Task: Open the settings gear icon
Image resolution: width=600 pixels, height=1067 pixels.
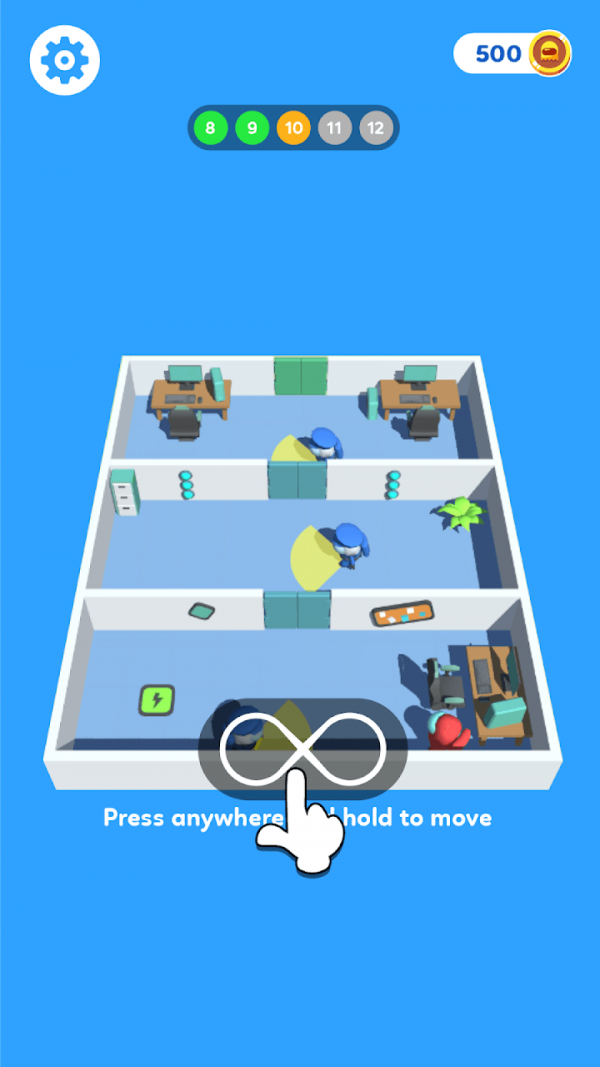Action: tap(64, 60)
